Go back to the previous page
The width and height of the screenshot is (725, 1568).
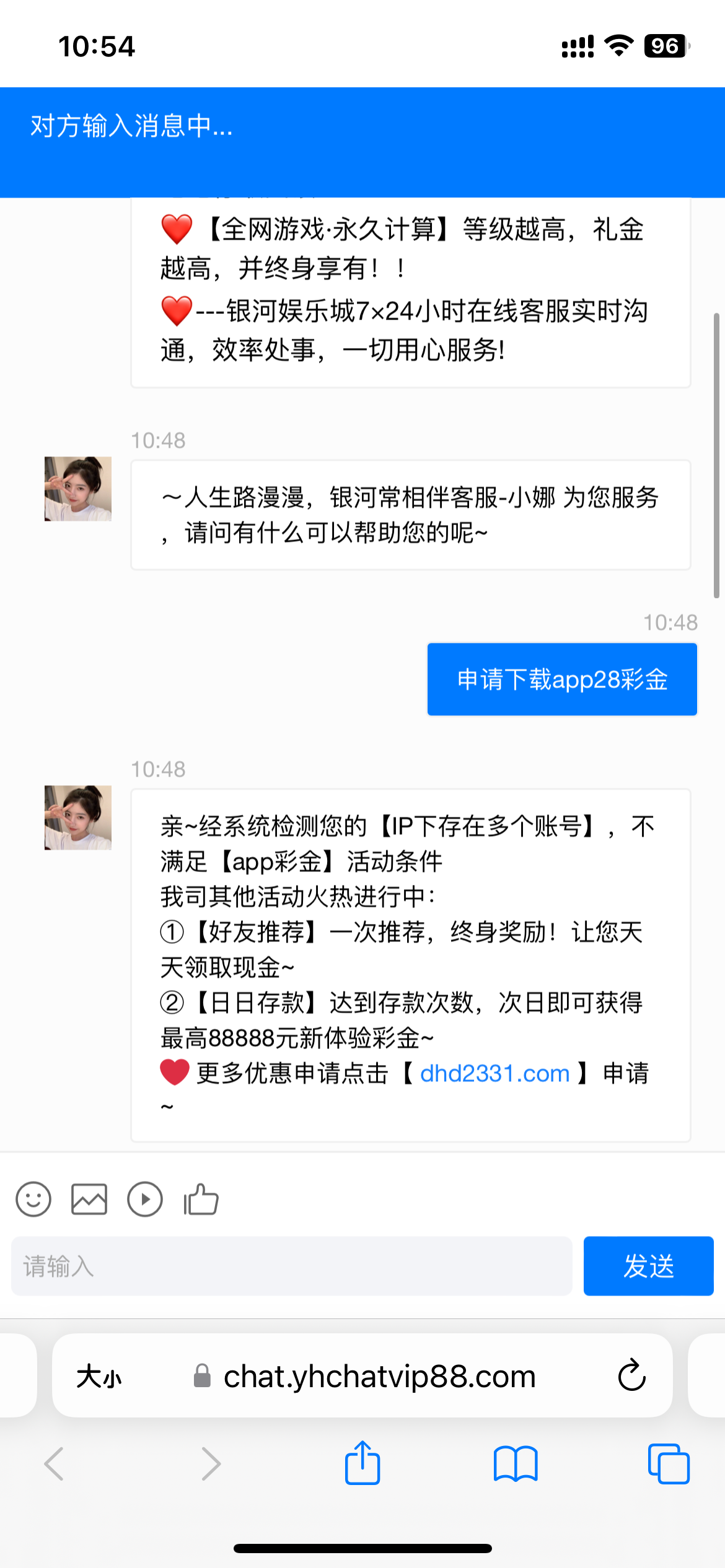pos(55,1463)
